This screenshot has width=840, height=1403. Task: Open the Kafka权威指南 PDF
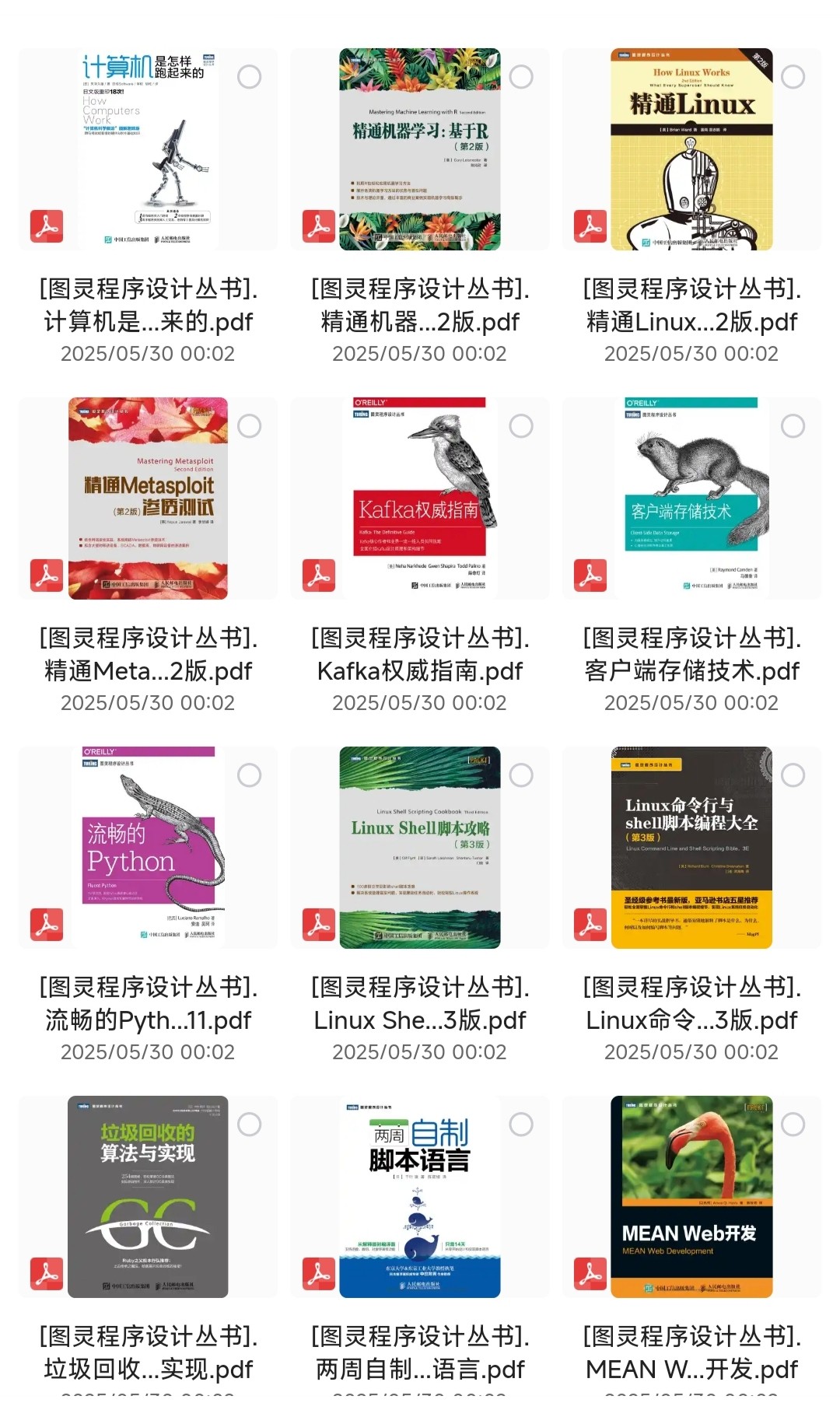click(x=419, y=499)
